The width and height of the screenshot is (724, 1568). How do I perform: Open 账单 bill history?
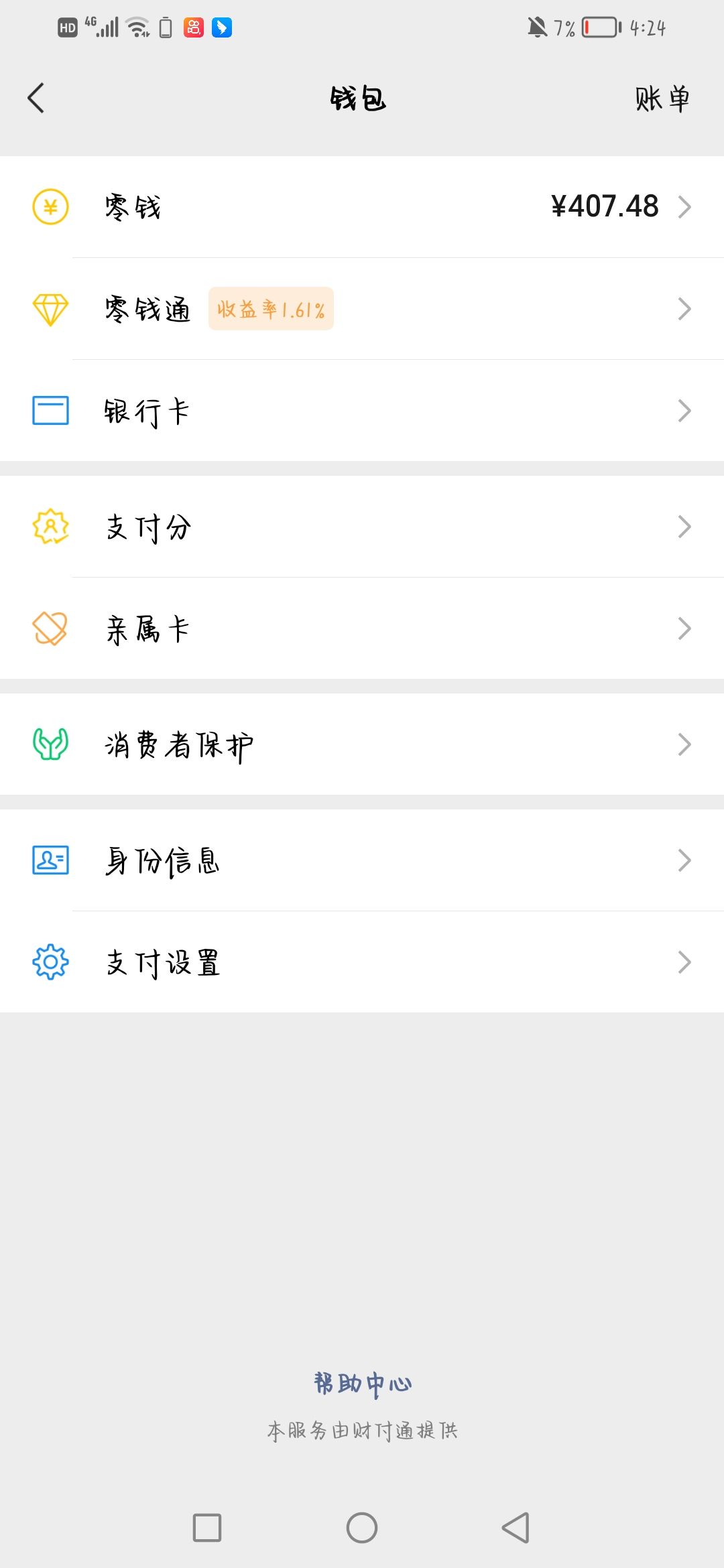coord(662,99)
